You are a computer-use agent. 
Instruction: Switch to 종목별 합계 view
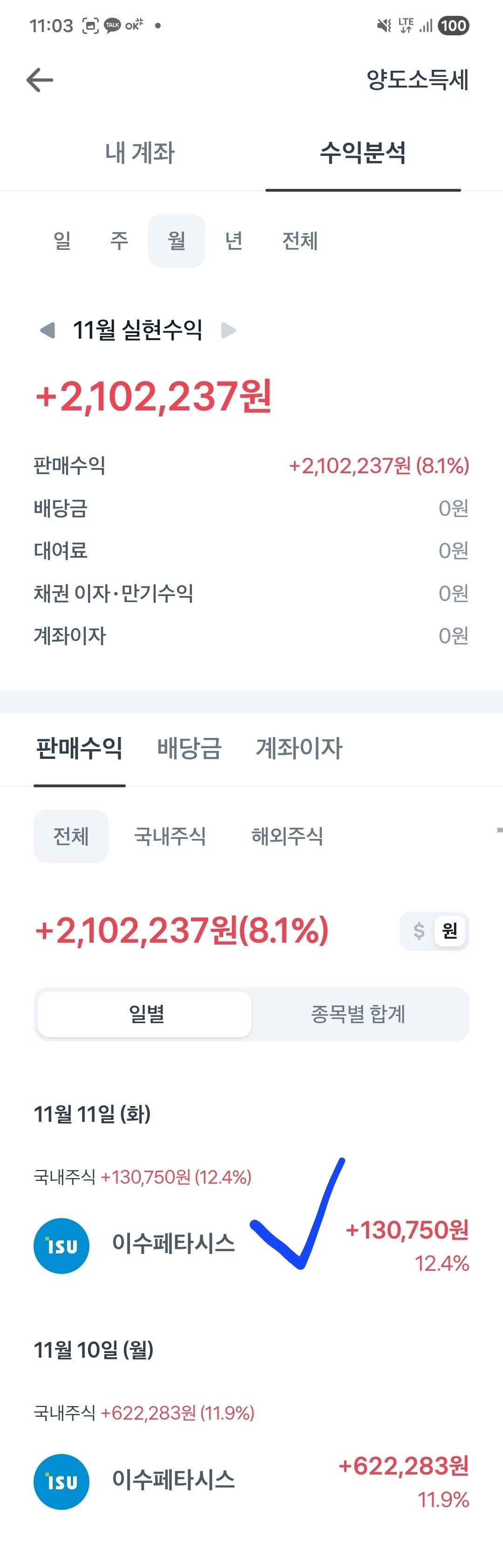(x=358, y=1013)
